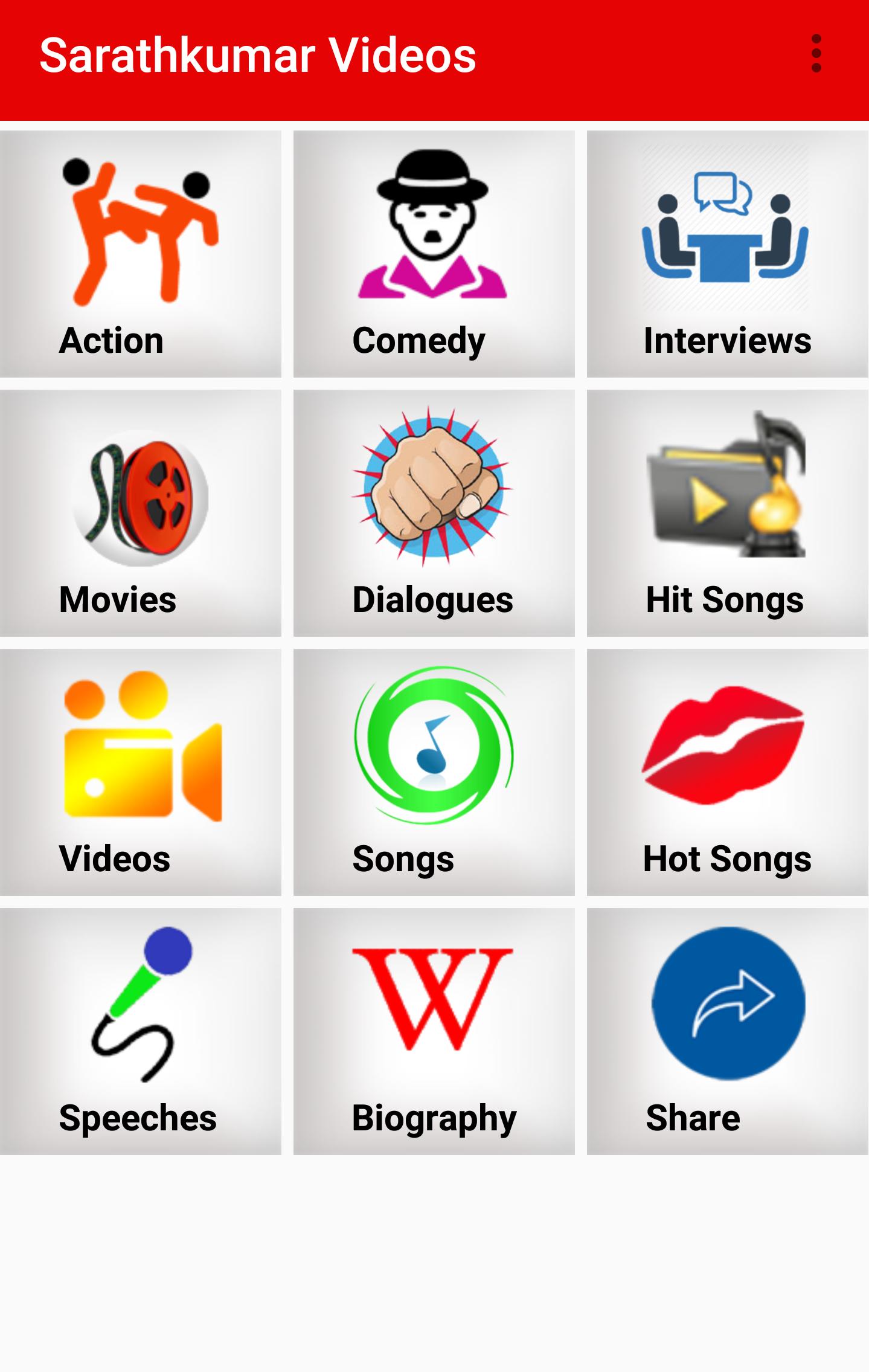Read the Biography page

[x=434, y=1031]
